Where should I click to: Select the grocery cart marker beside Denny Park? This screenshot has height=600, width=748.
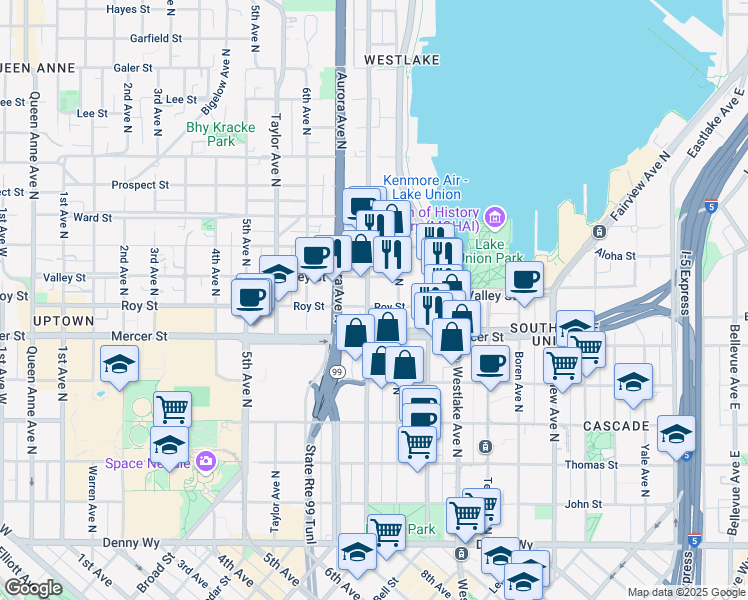(386, 533)
